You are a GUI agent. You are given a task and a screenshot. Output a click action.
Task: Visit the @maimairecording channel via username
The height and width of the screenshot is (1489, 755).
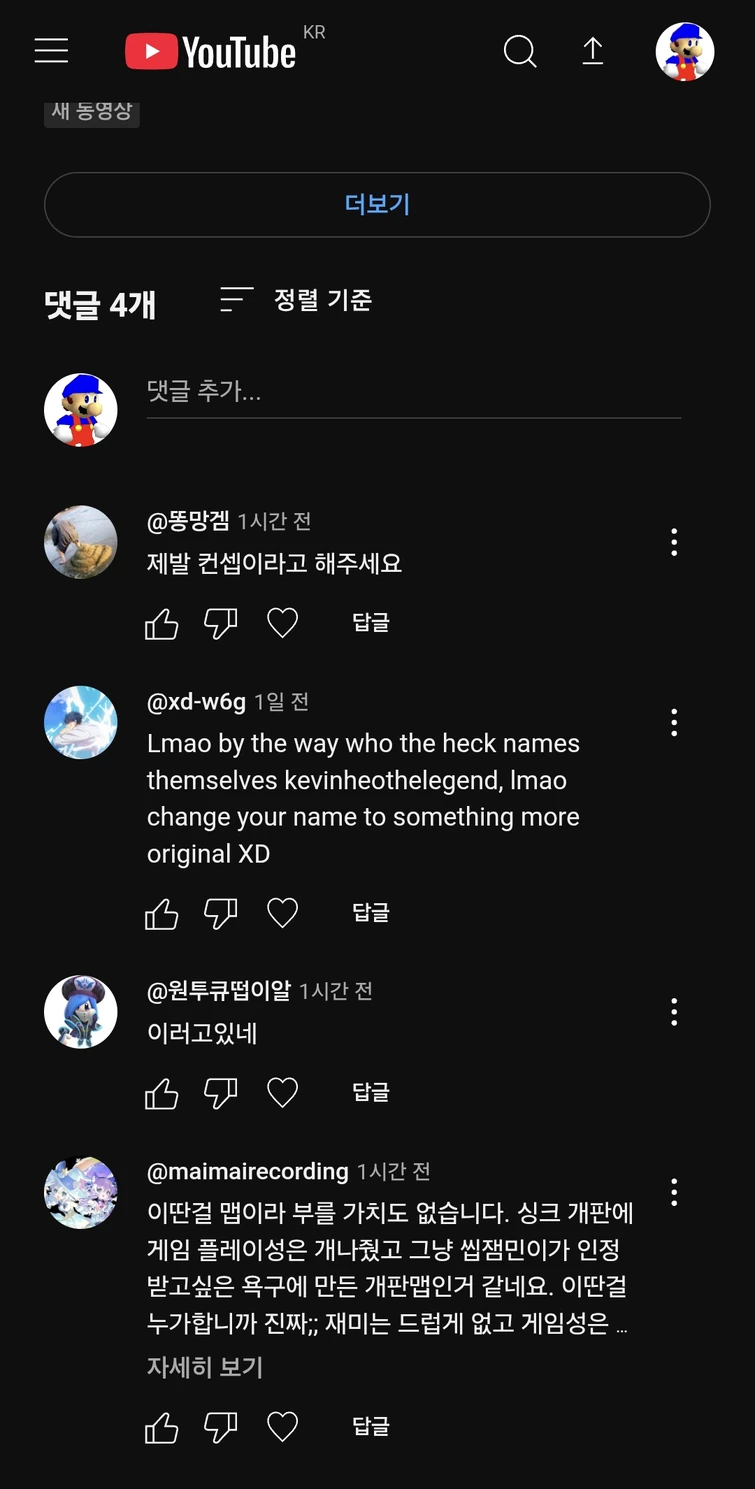point(248,1171)
